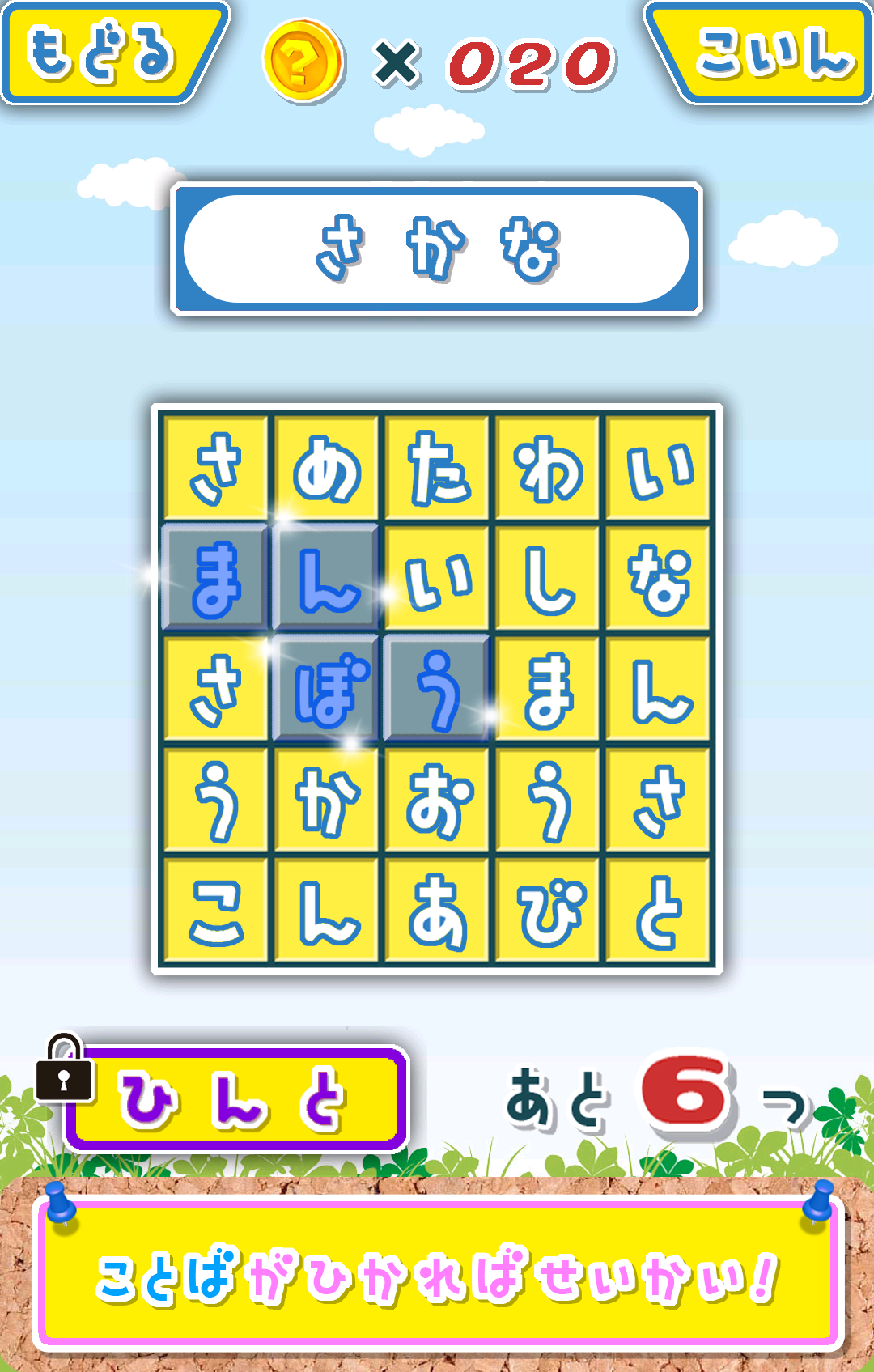Select the お tile in the grid

coord(437,800)
